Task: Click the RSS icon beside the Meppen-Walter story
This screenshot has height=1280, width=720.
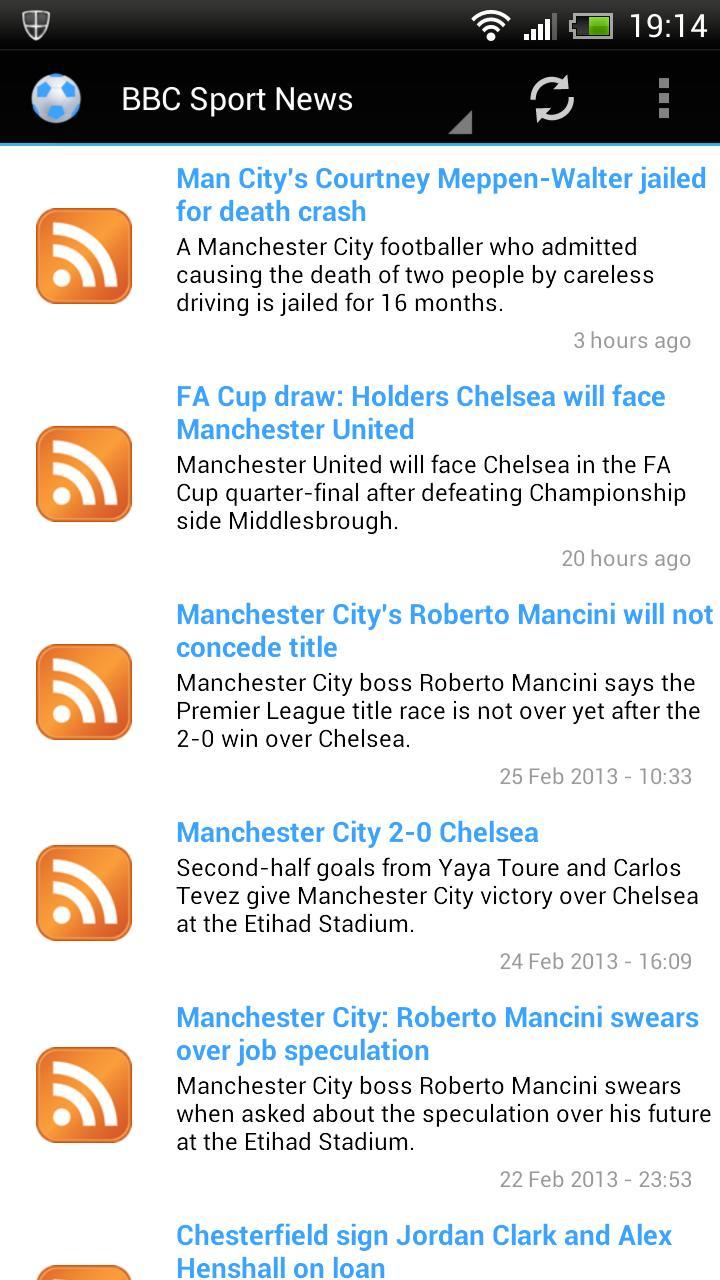Action: coord(83,256)
